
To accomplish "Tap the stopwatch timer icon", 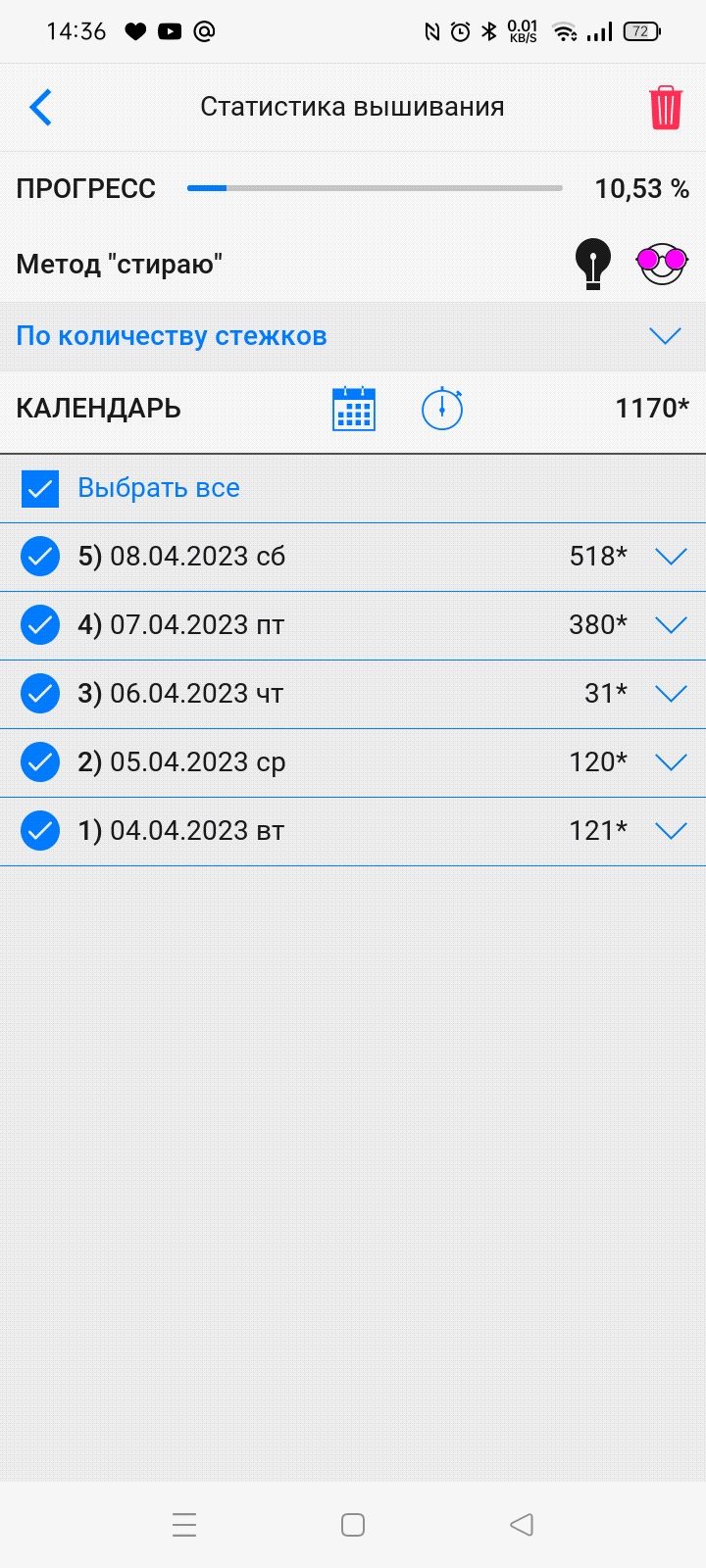I will 442,409.
